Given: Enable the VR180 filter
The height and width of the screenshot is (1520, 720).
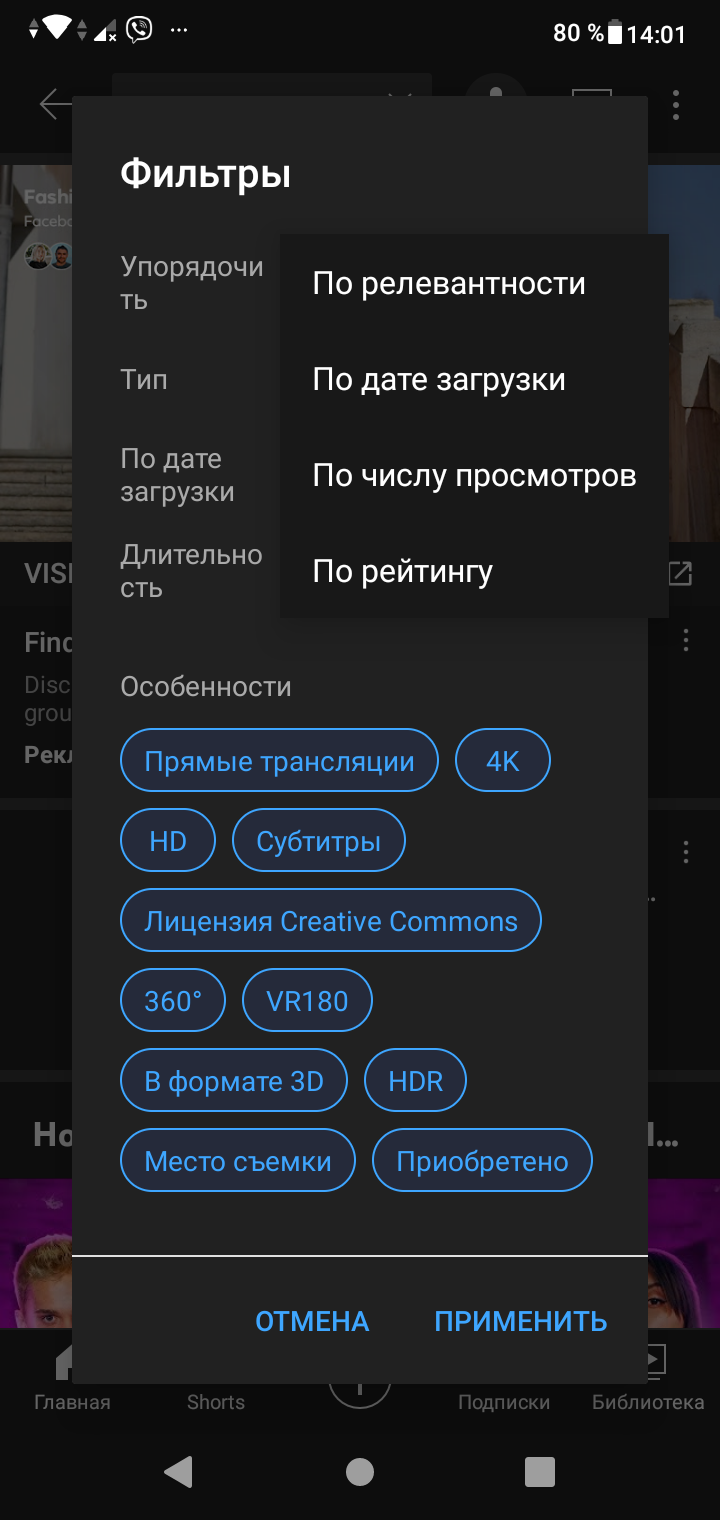Looking at the screenshot, I should 307,1001.
